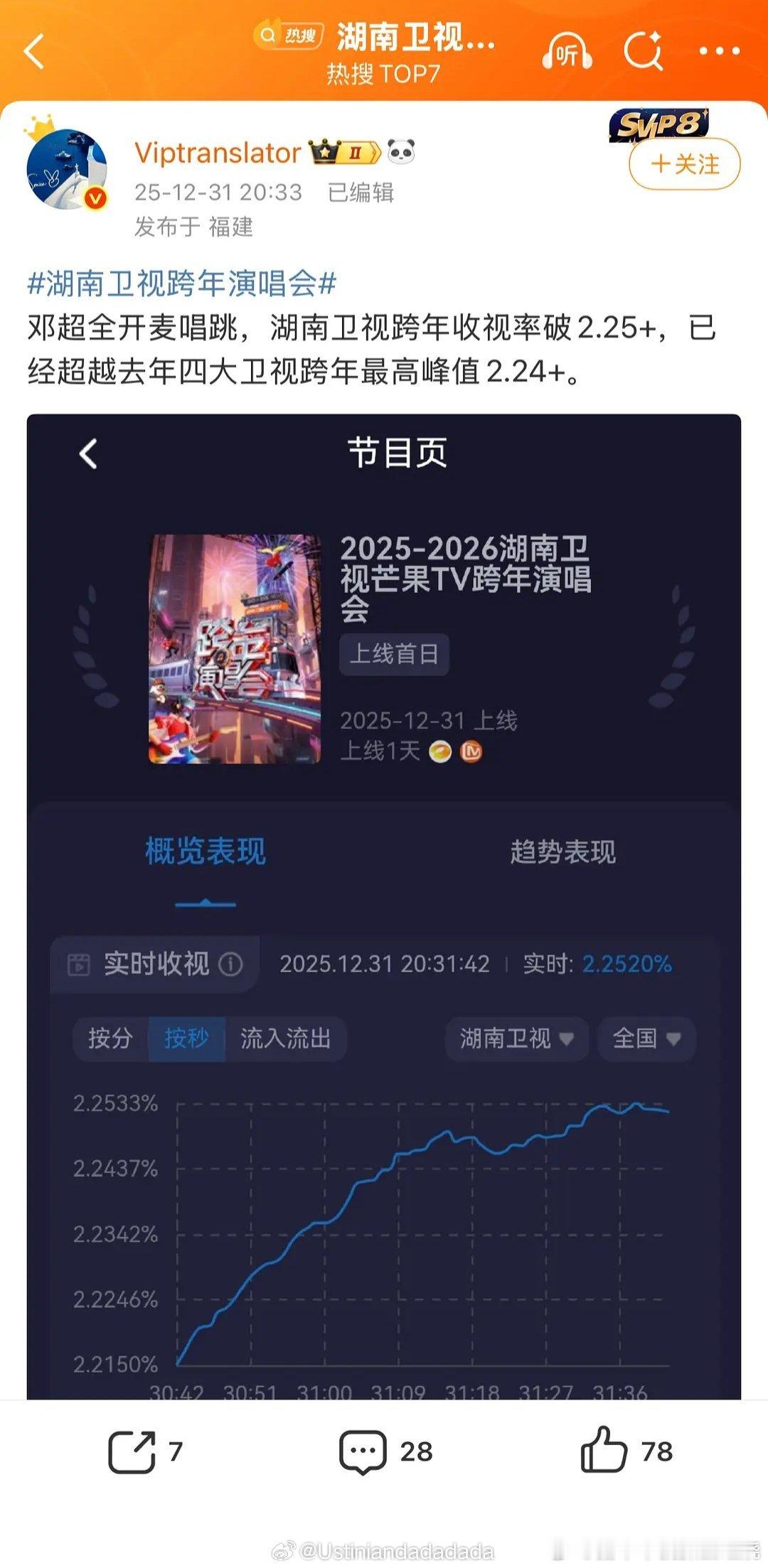The height and width of the screenshot is (1568, 768).
Task: Tap the refresh search icon in top bar
Action: coord(642,51)
